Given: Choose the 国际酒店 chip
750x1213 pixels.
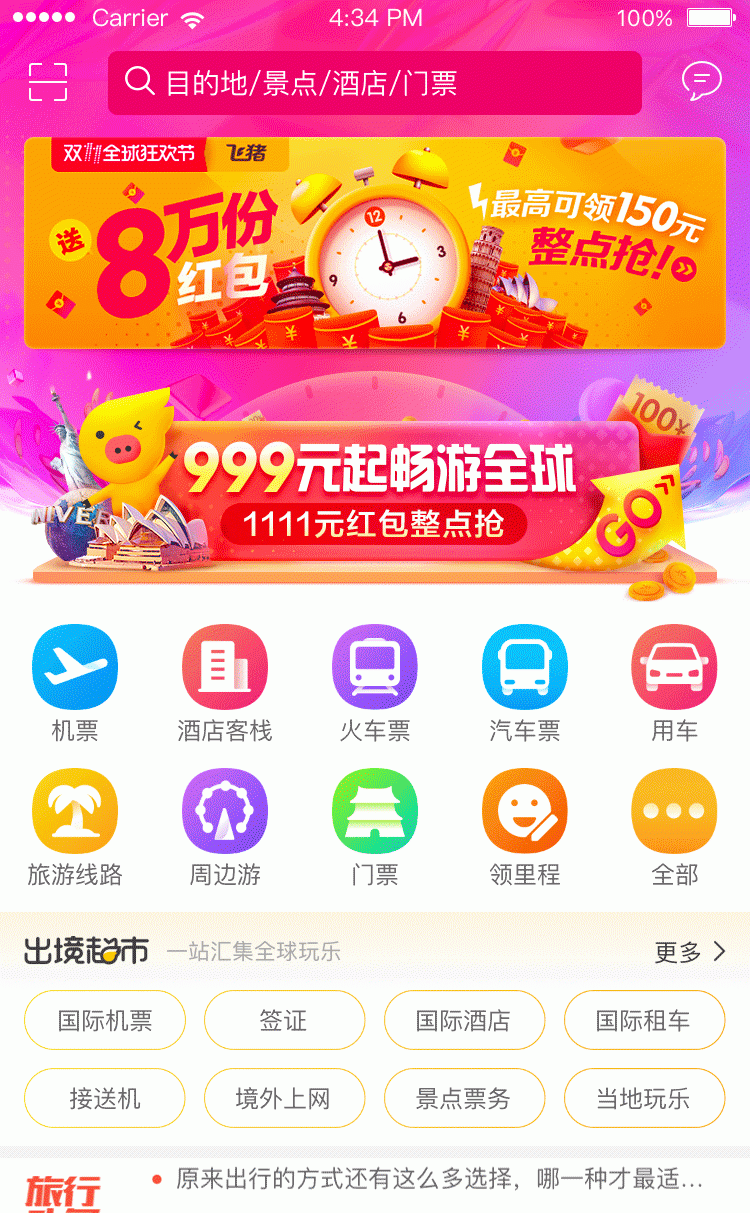Looking at the screenshot, I should coord(464,1020).
